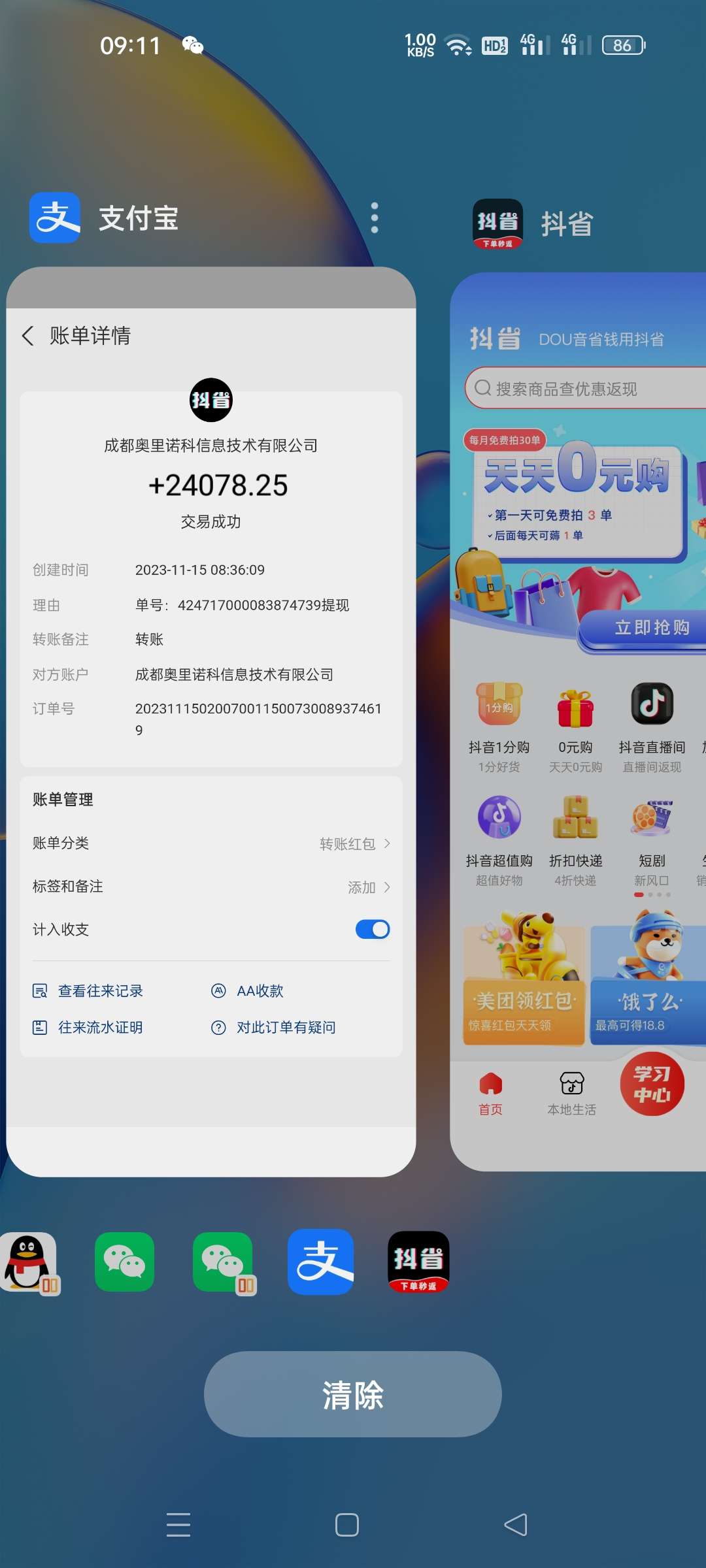Tap the system menu navigation button
This screenshot has height=1568, width=706.
click(x=178, y=1525)
